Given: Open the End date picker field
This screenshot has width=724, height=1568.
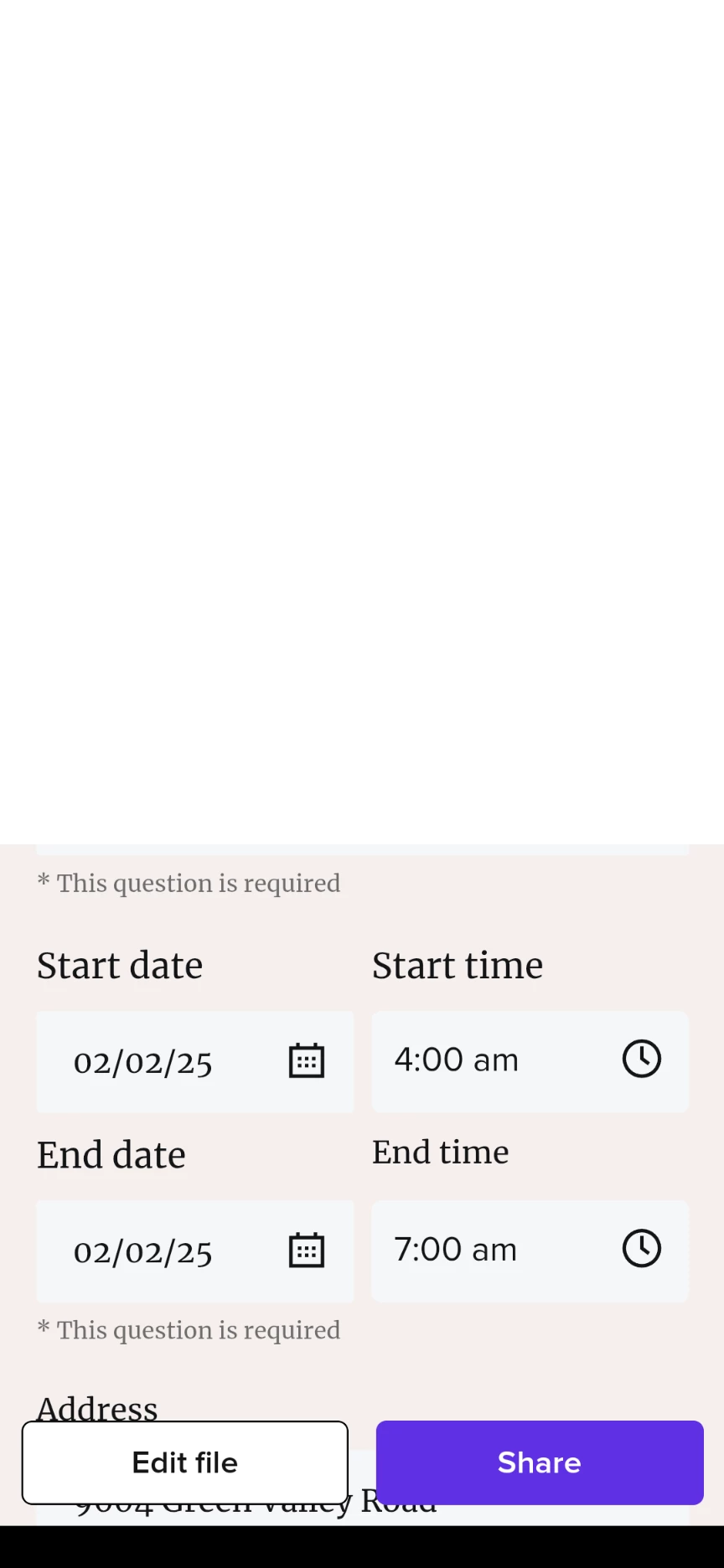Looking at the screenshot, I should pos(194,1251).
